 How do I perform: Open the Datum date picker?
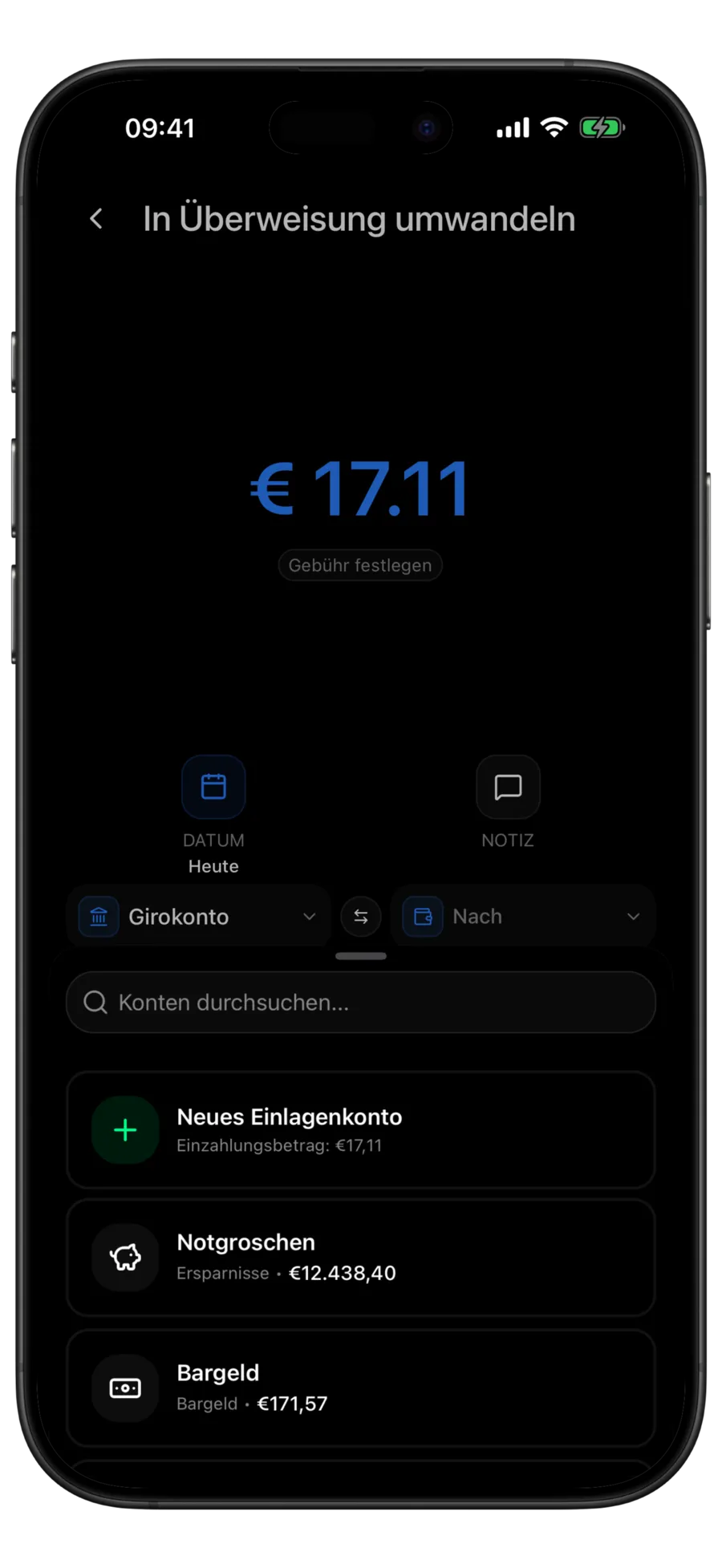tap(213, 787)
